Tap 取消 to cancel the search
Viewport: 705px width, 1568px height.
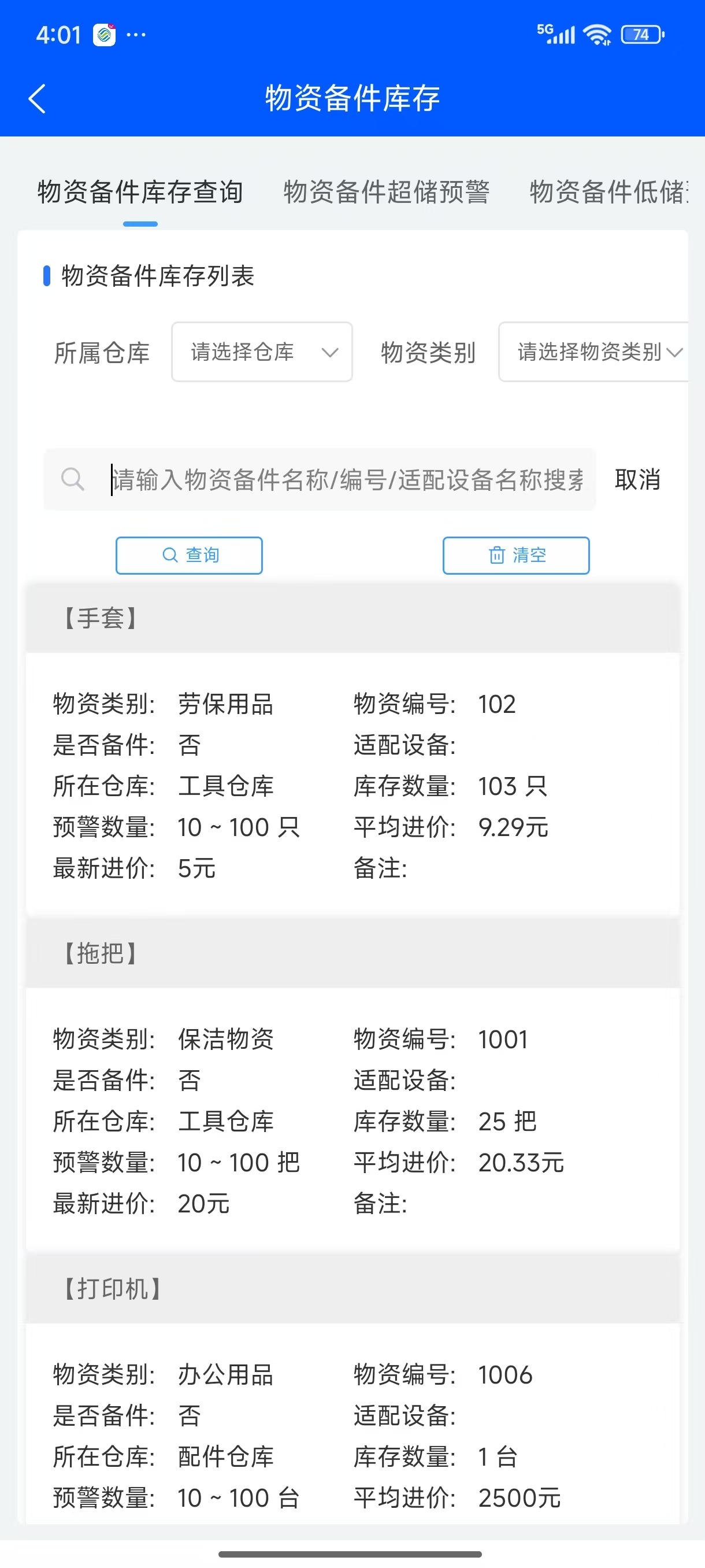coord(637,480)
